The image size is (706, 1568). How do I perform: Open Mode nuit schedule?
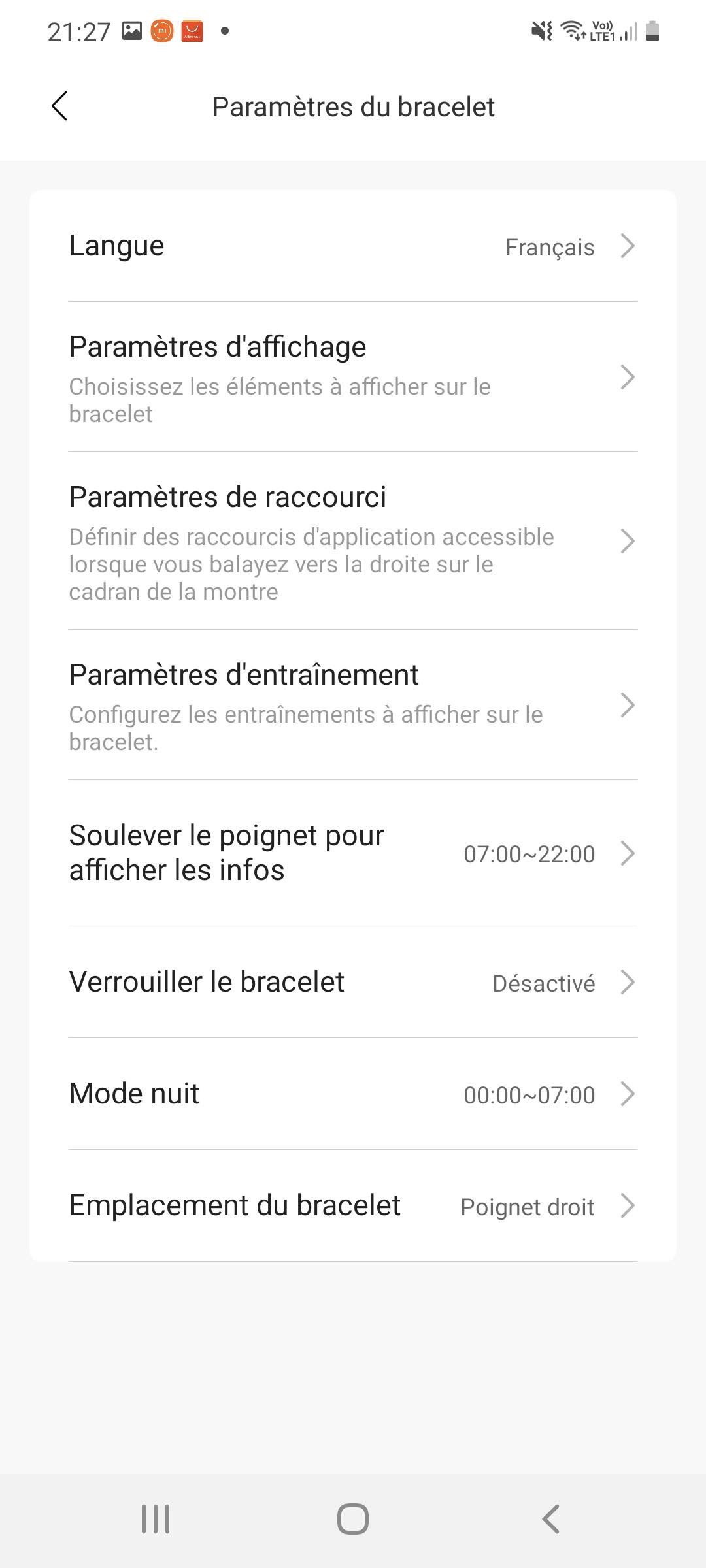353,1094
